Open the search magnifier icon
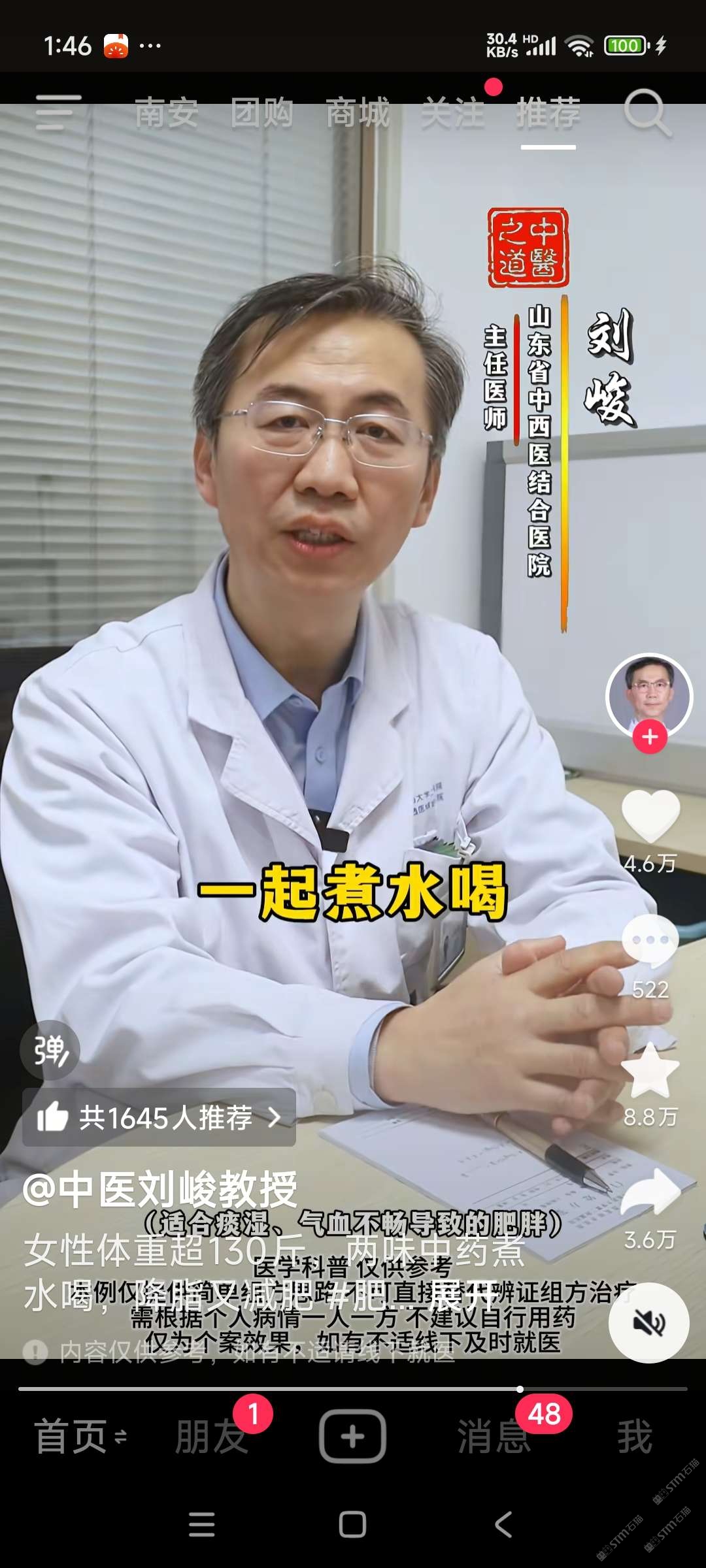 pyautogui.click(x=647, y=113)
